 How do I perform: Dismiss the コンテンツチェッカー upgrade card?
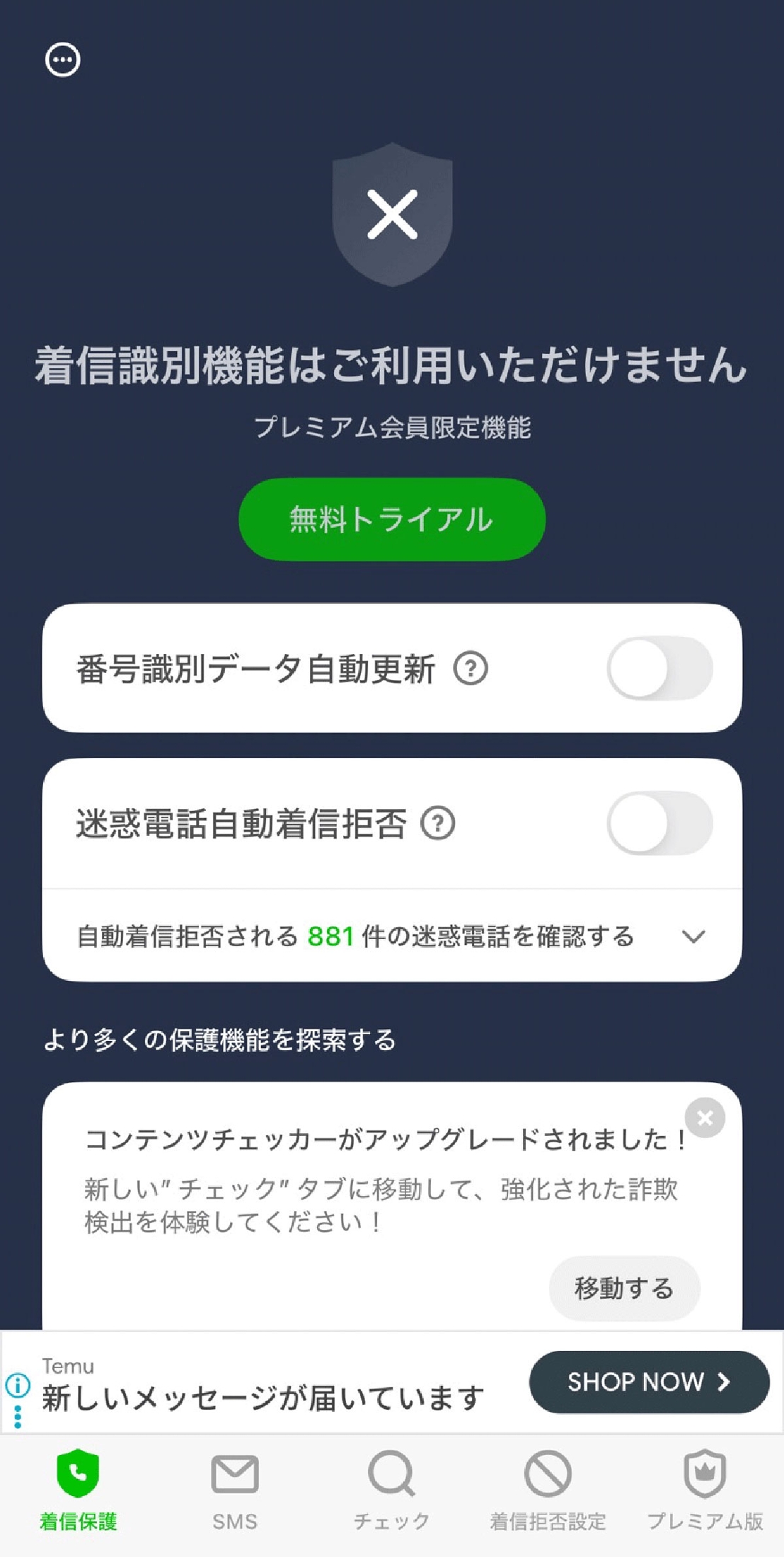pos(705,1118)
